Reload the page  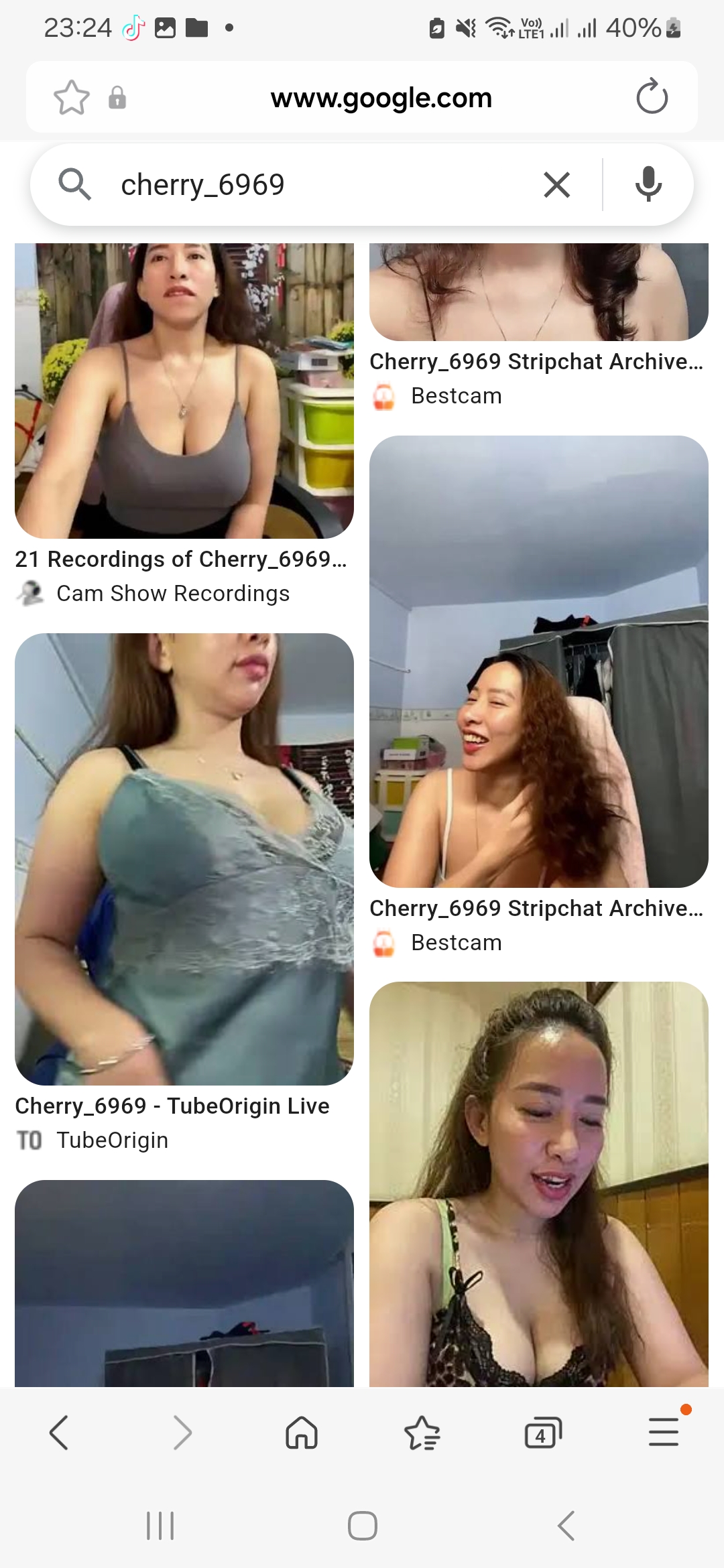tap(652, 98)
